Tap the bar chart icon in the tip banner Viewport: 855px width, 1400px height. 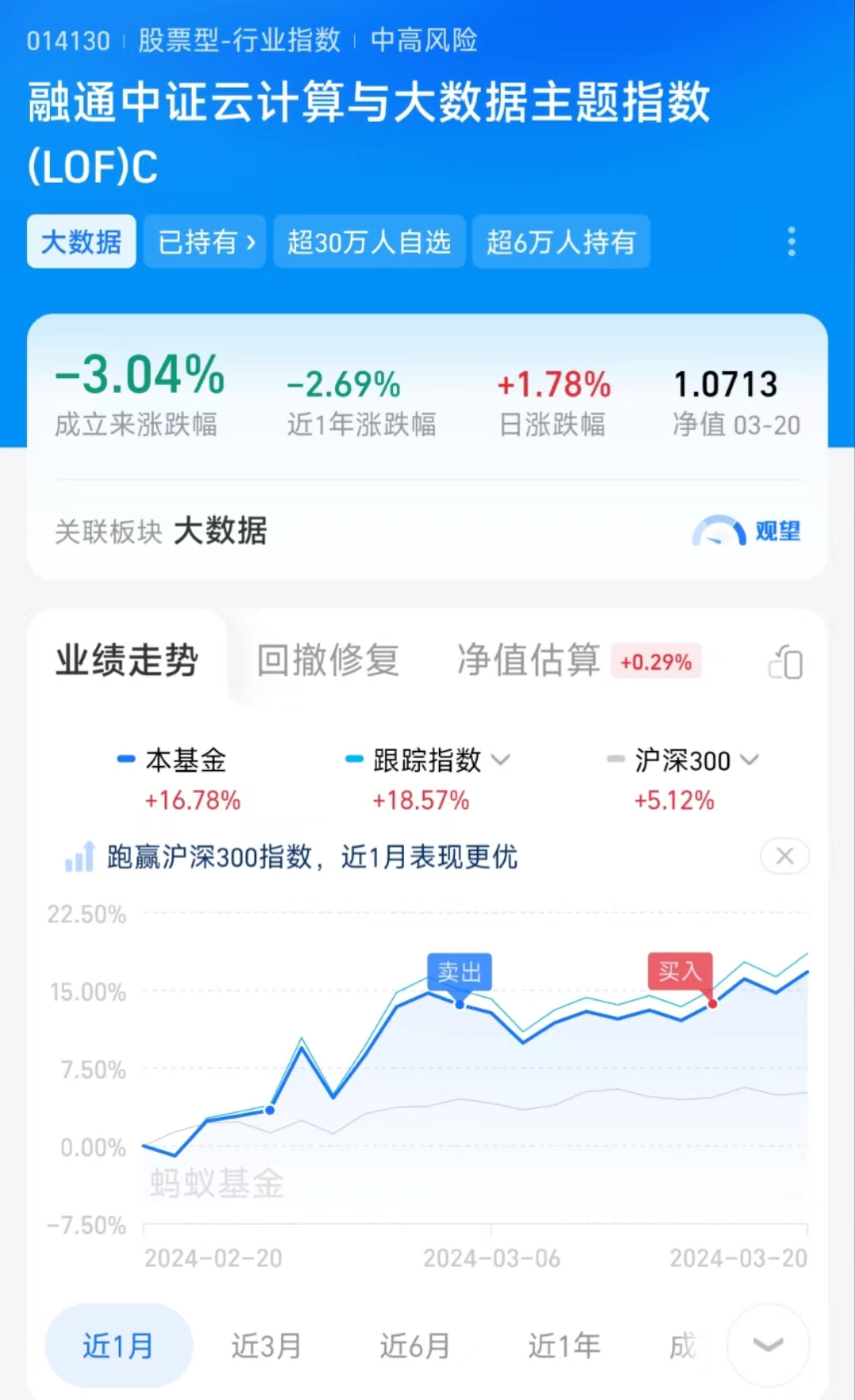pyautogui.click(x=78, y=856)
